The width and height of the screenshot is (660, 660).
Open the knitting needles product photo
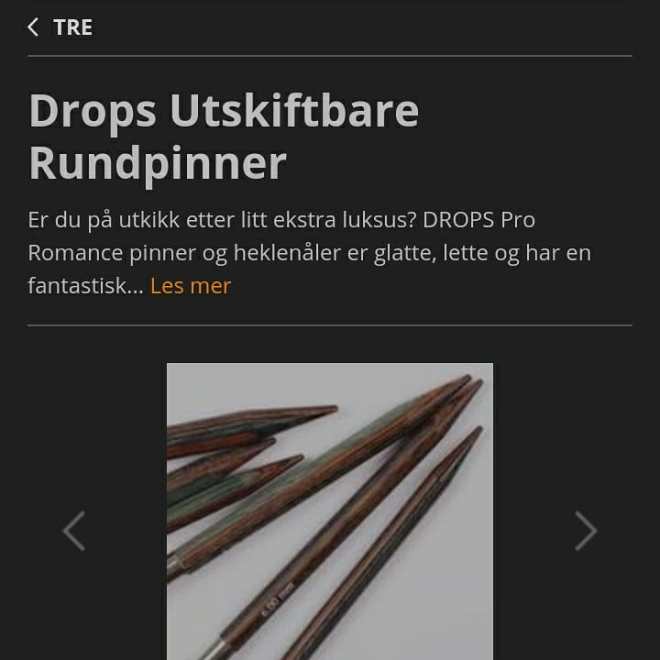coord(329,510)
